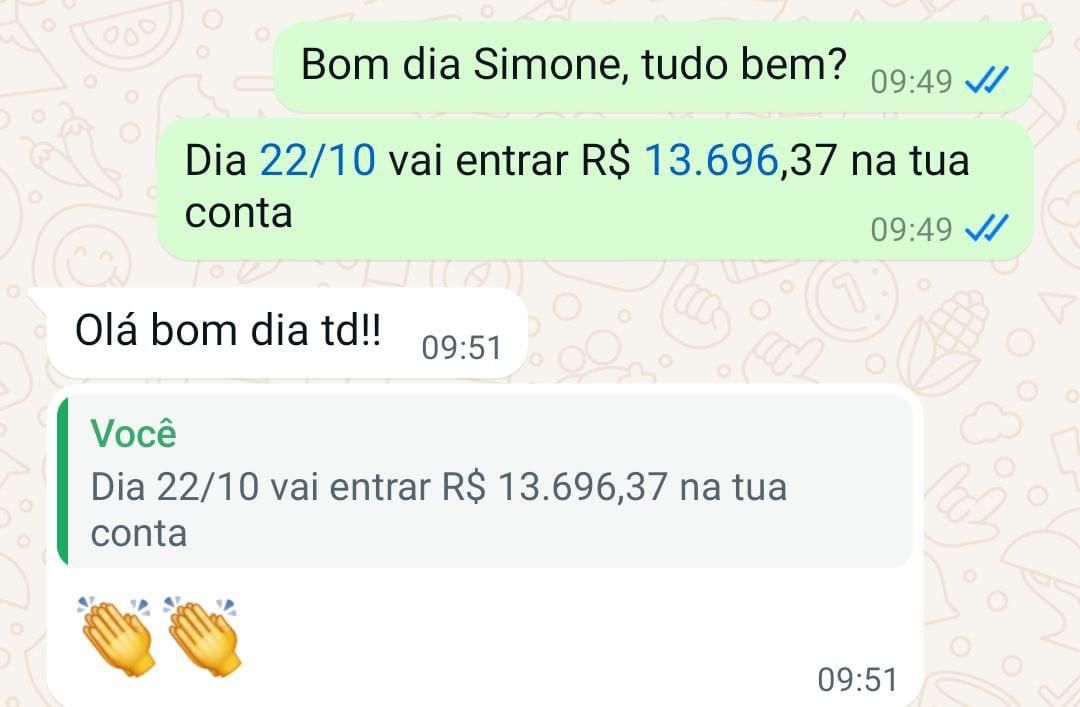Tap the quoted "Você" reply preview
This screenshot has height=707, width=1080.
pos(485,484)
